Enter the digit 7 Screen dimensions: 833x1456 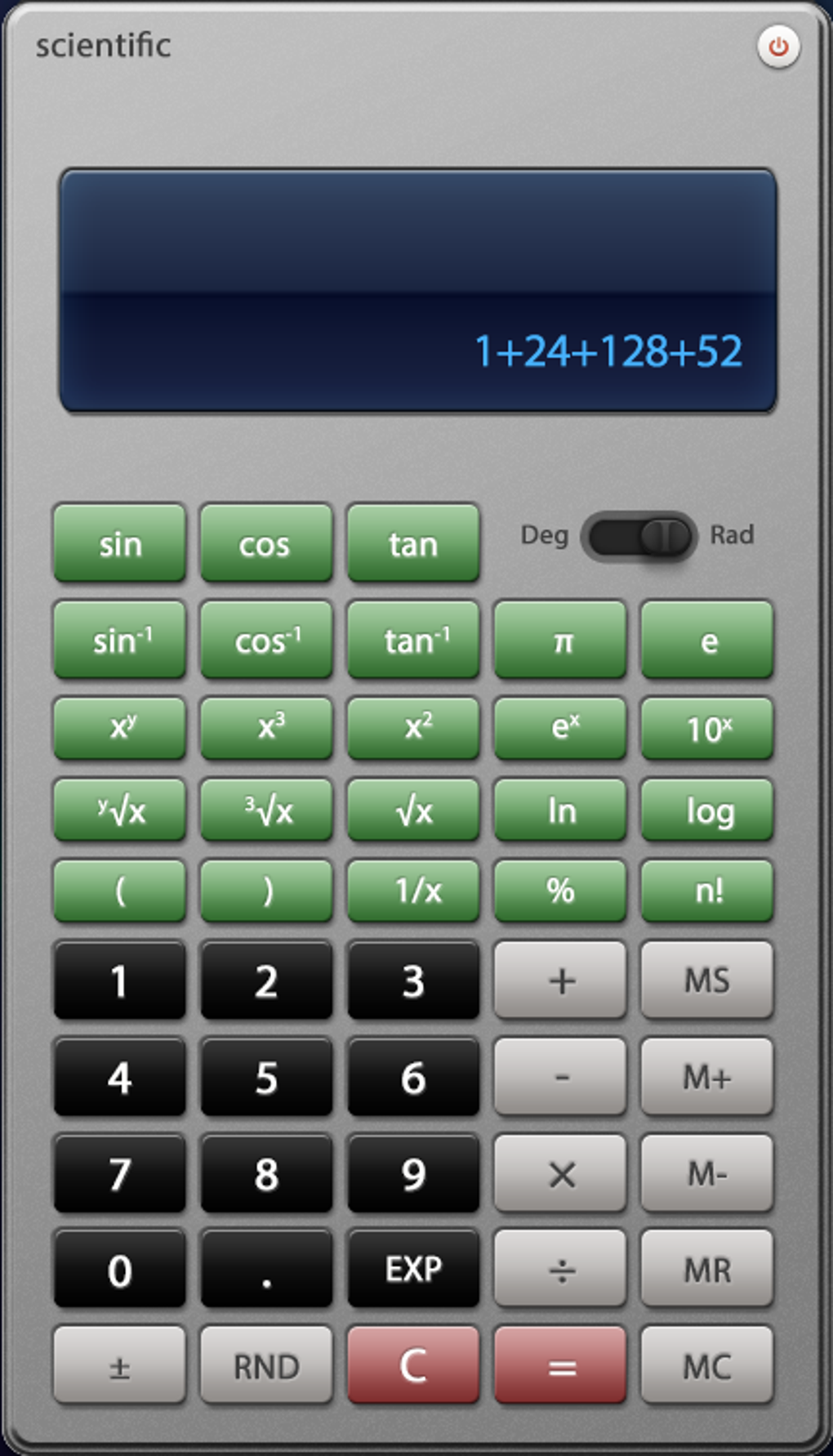120,1173
